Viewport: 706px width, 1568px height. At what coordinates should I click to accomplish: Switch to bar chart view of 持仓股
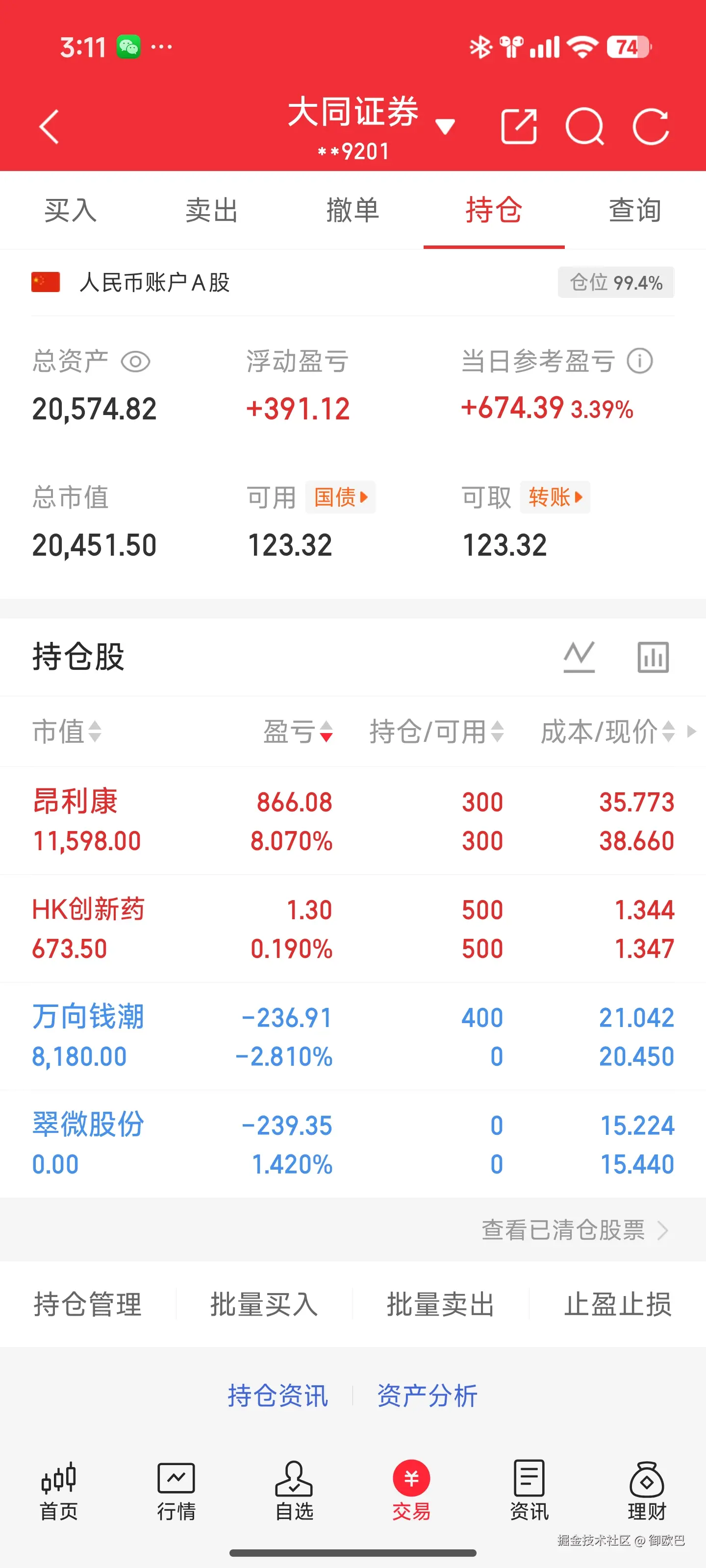[653, 656]
